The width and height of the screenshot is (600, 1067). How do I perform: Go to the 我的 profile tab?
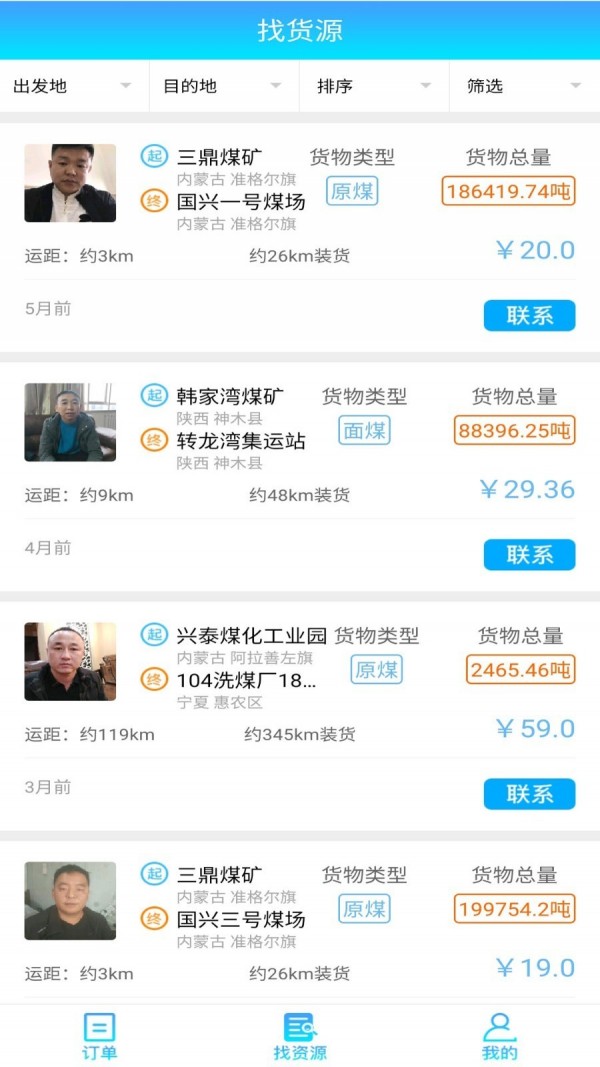499,1036
